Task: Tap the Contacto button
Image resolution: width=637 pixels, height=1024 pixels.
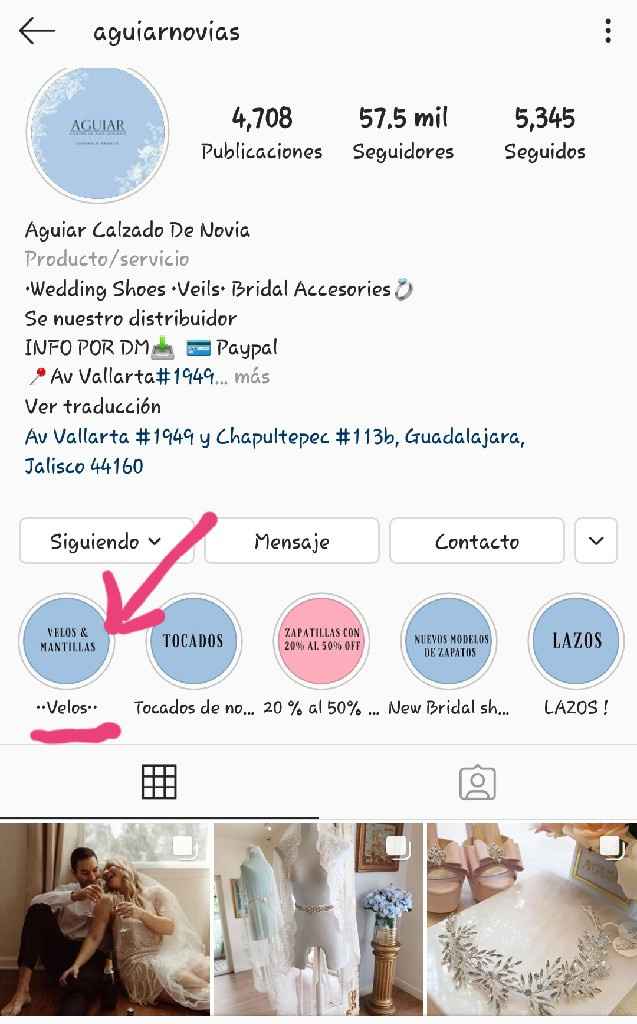Action: point(477,541)
